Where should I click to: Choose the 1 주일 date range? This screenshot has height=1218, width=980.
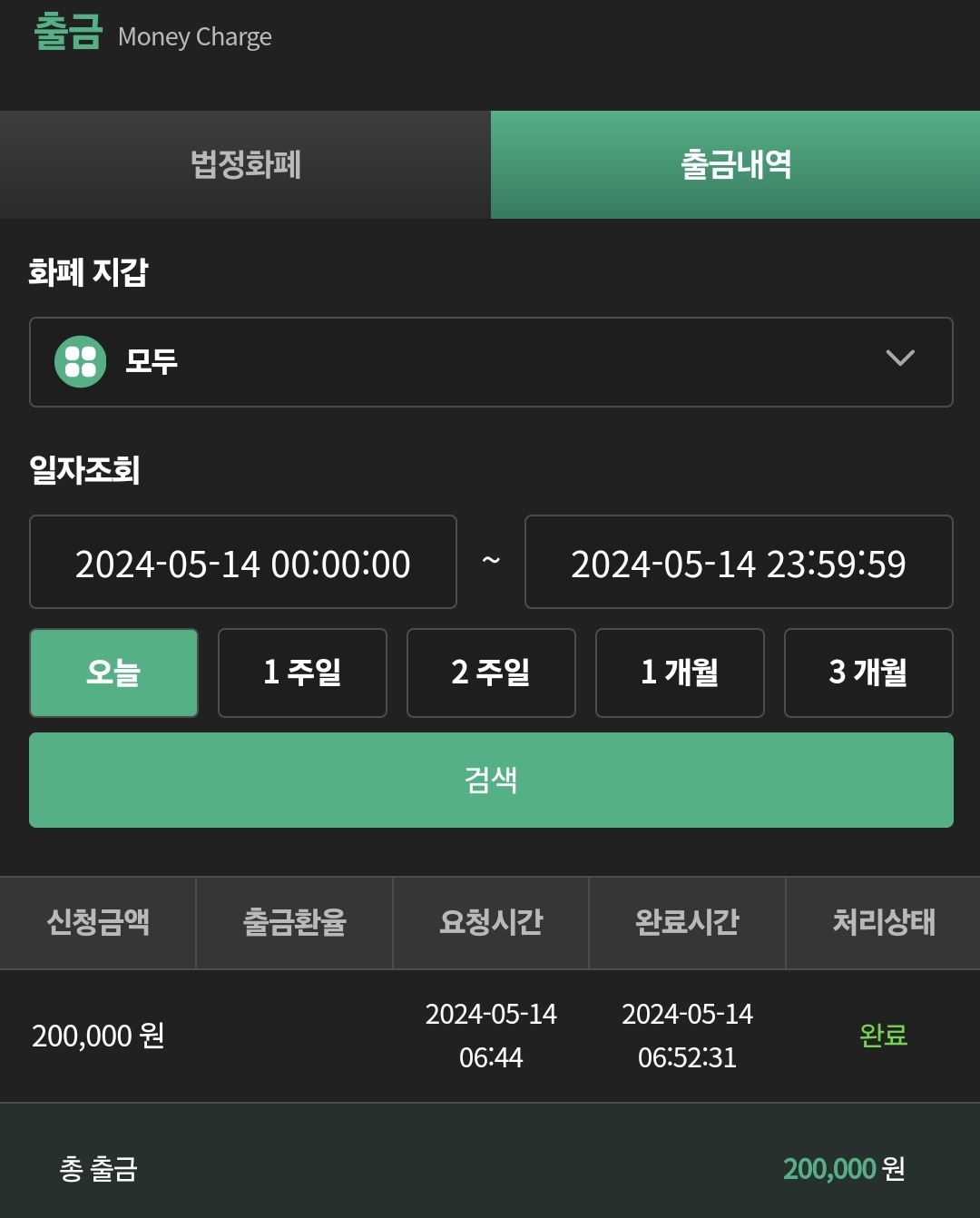click(302, 673)
